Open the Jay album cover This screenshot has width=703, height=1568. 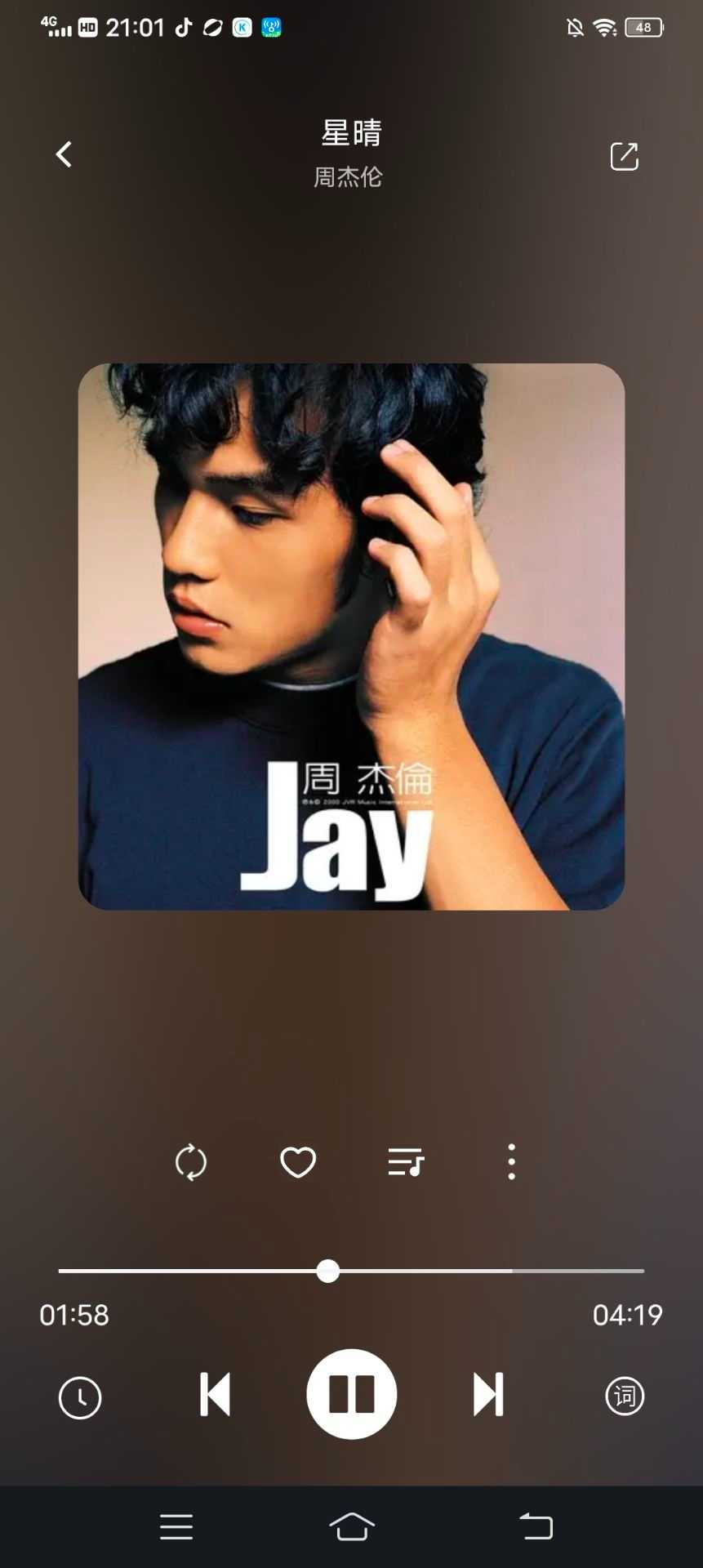[x=351, y=636]
